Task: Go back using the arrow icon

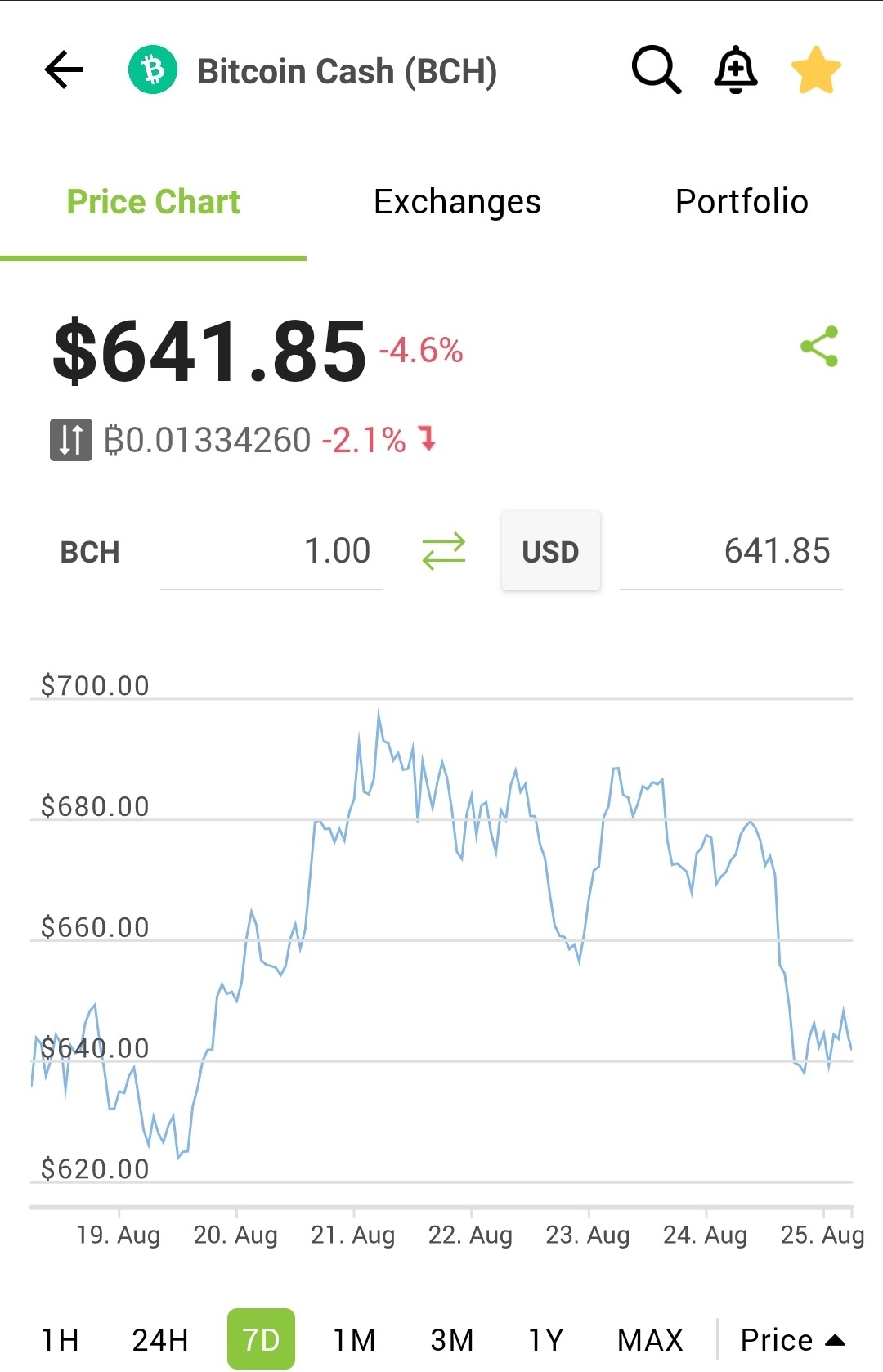Action: pyautogui.click(x=64, y=69)
